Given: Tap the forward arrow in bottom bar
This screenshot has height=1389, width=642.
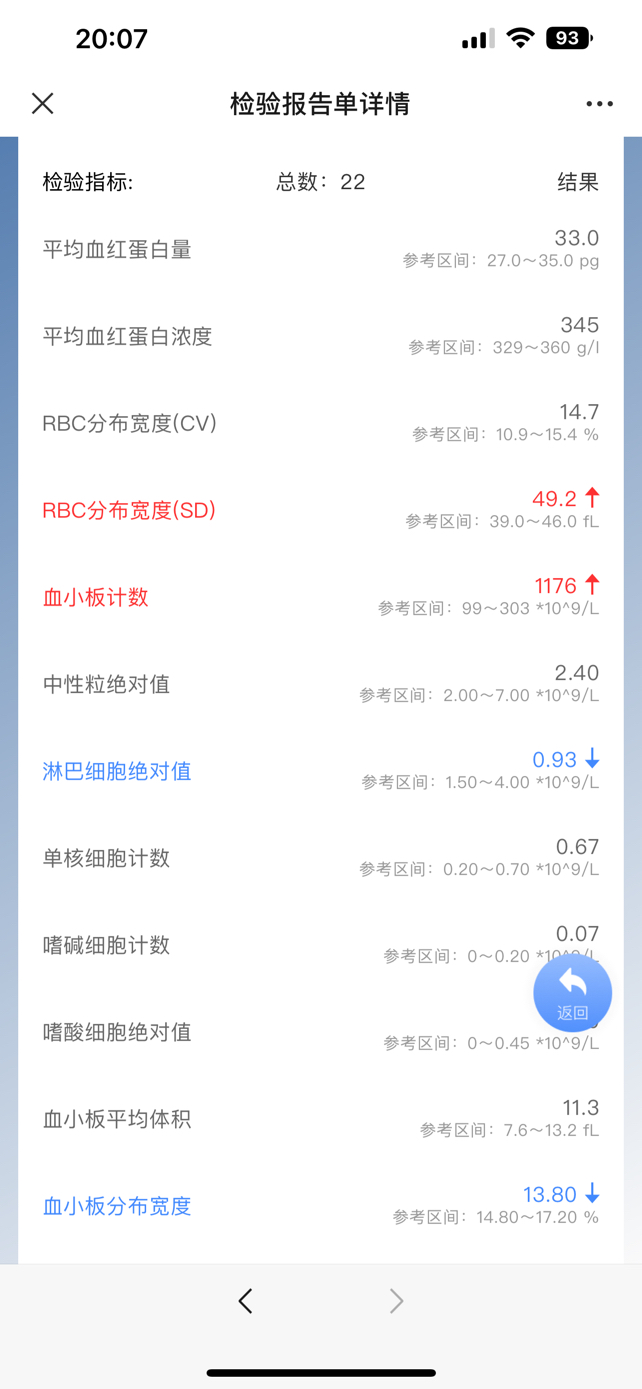Looking at the screenshot, I should [x=396, y=1300].
